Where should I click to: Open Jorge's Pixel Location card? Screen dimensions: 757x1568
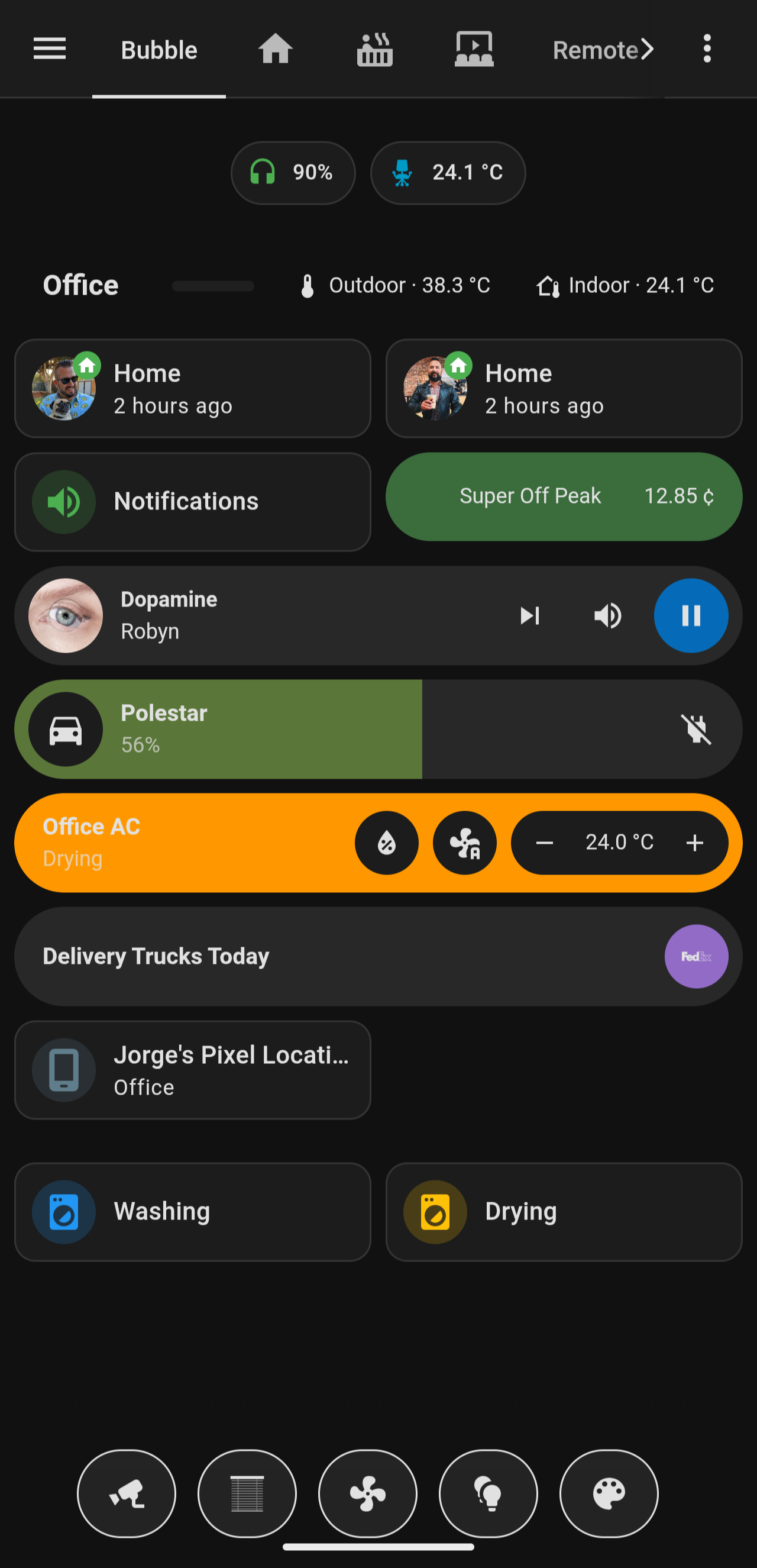pos(193,1070)
